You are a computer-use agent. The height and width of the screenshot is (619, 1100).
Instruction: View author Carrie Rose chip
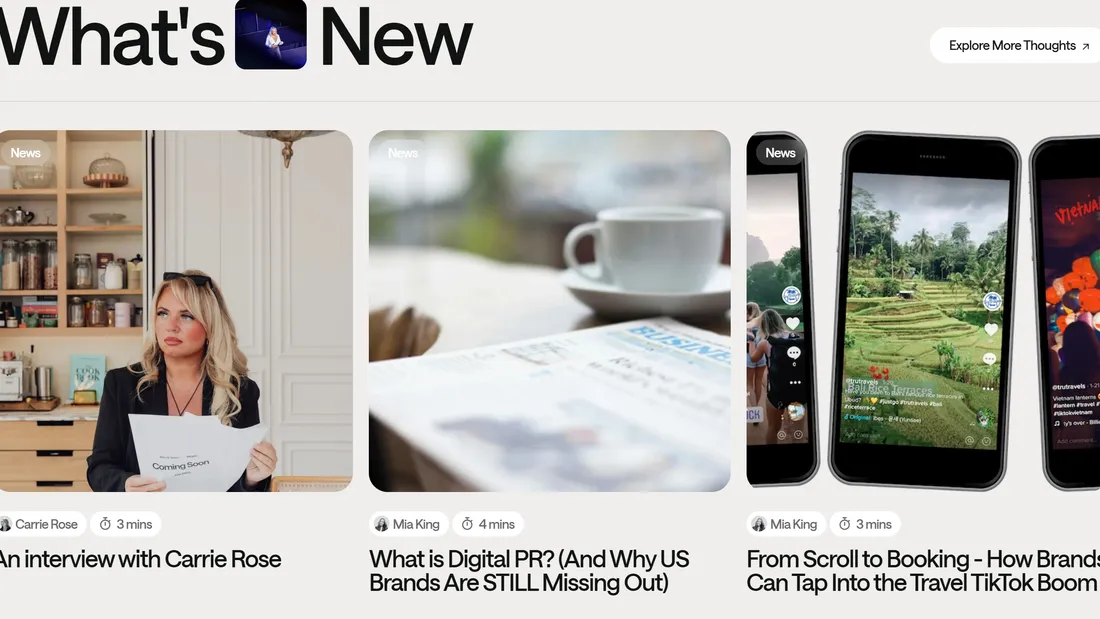[x=40, y=524]
